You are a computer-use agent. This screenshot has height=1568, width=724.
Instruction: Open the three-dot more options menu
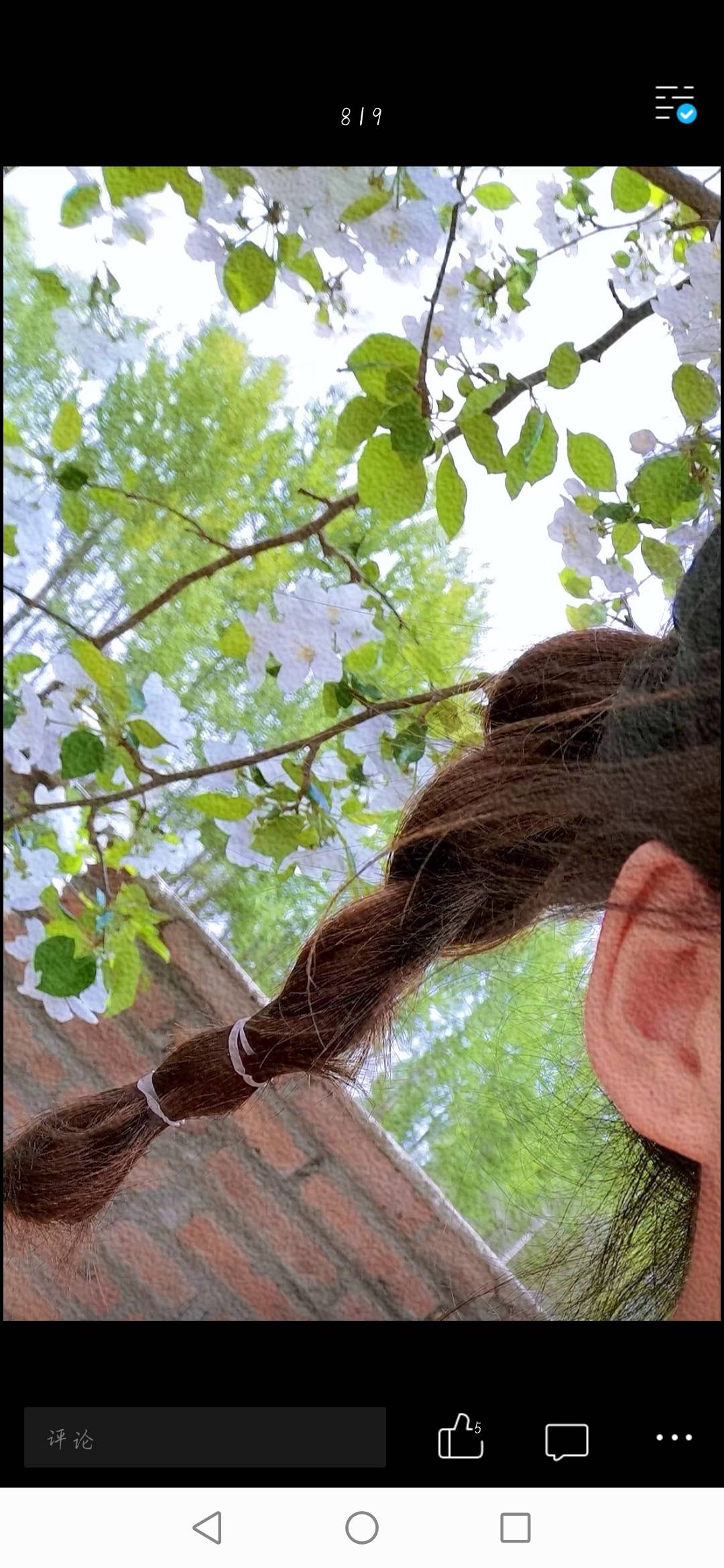tap(674, 1437)
